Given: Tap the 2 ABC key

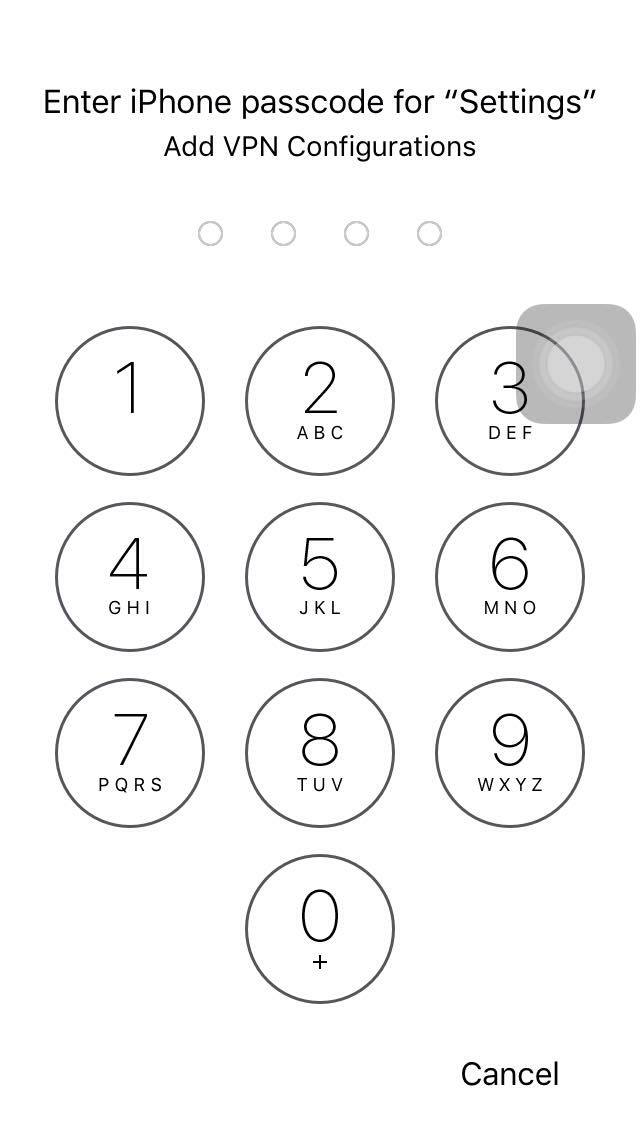Looking at the screenshot, I should 320,401.
